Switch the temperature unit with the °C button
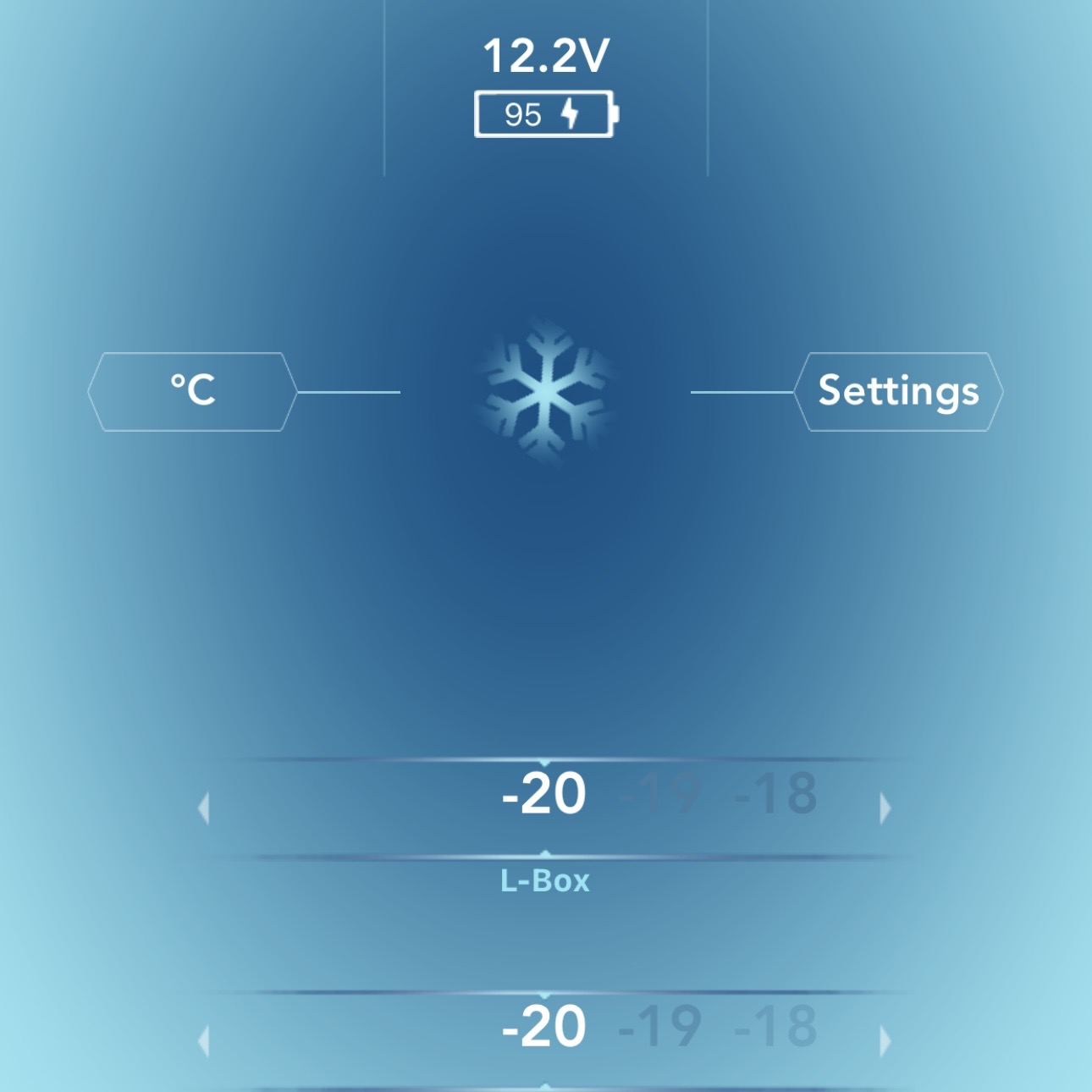The width and height of the screenshot is (1092, 1092). click(193, 391)
